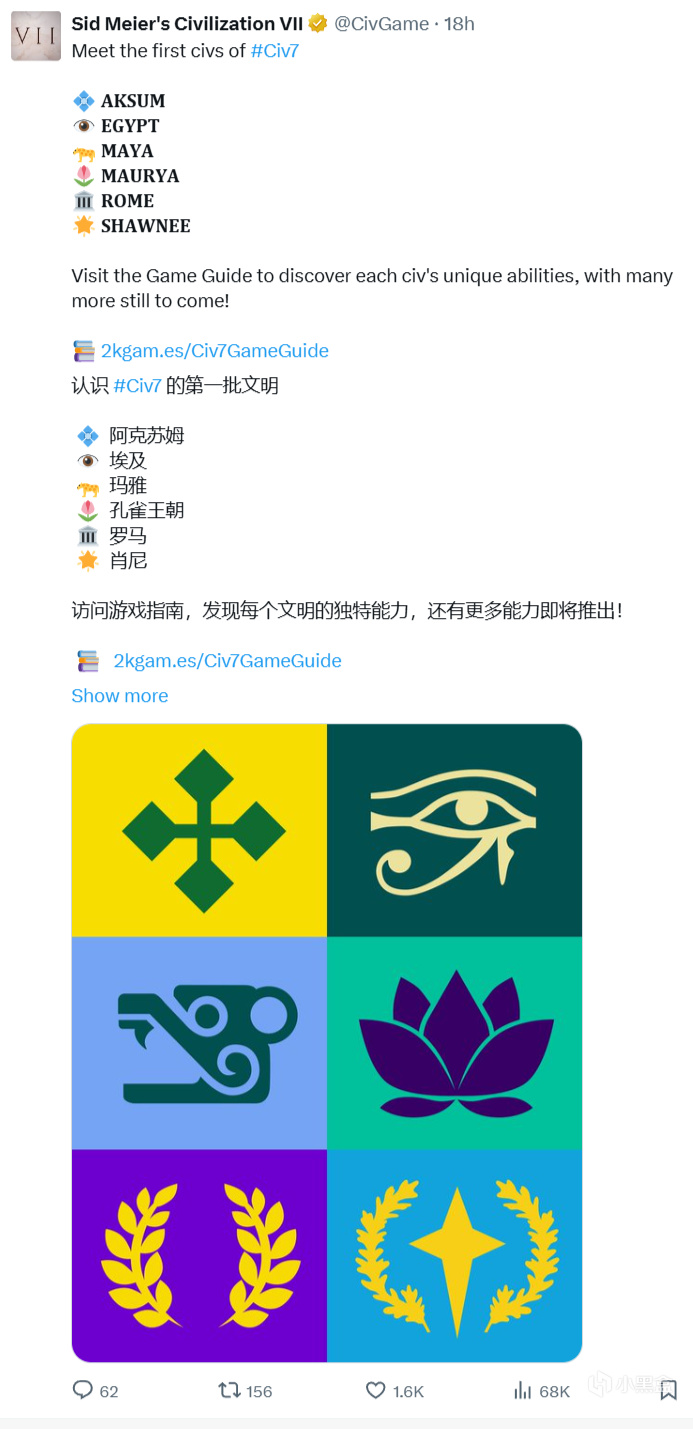The image size is (693, 1429).
Task: Open the second 2kgam.es/Civ7GameGuide link
Action: 227,661
